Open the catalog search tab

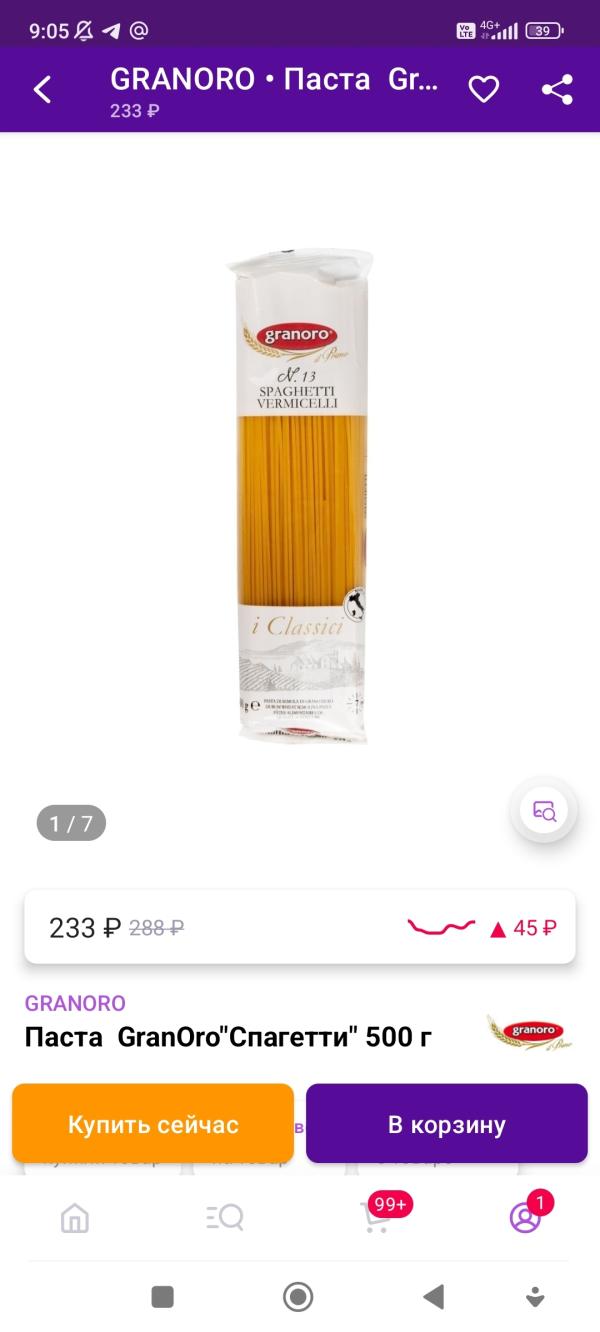(x=225, y=1217)
